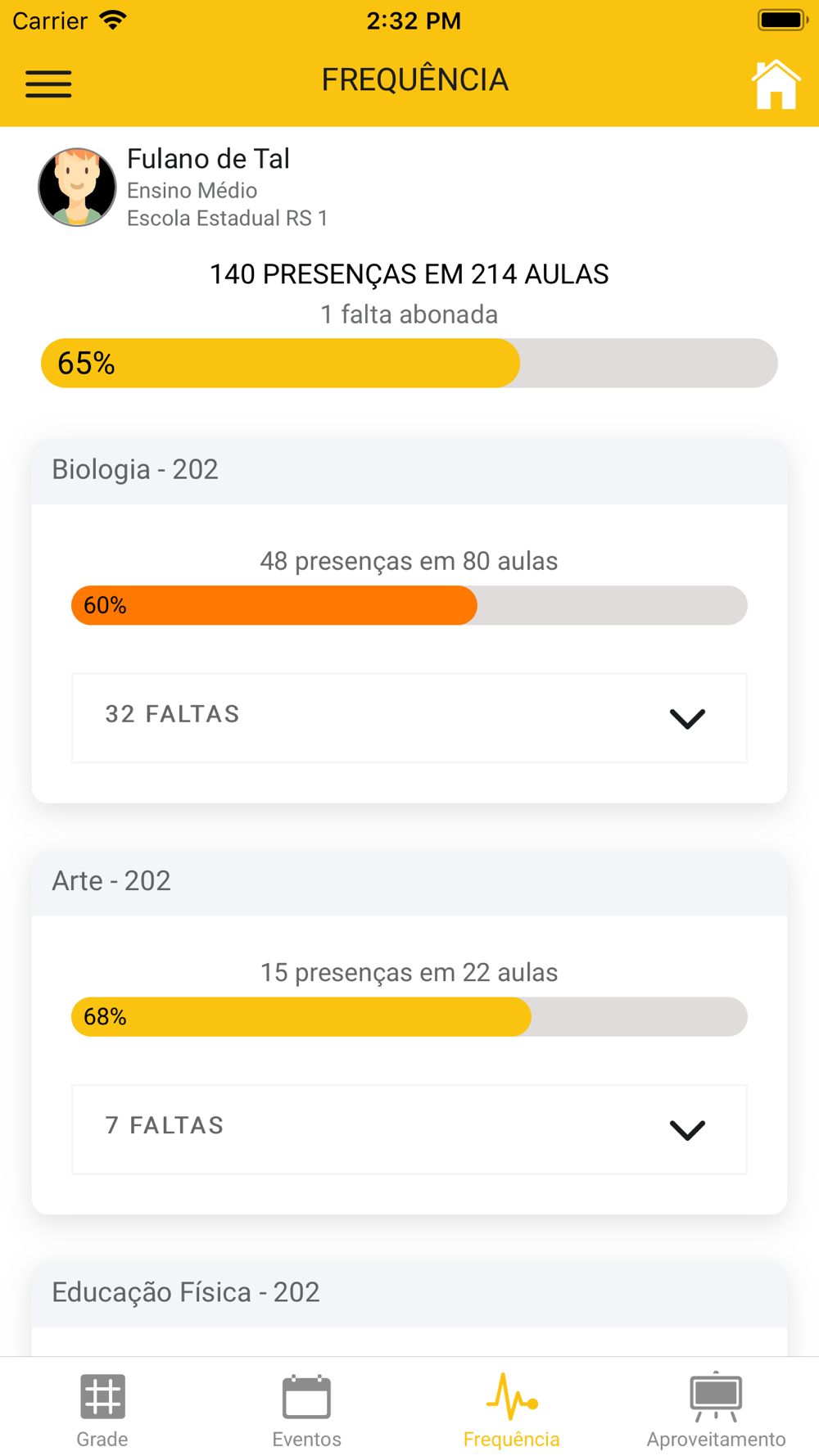Switch to the Grade tab
Image resolution: width=819 pixels, height=1456 pixels.
point(102,1410)
